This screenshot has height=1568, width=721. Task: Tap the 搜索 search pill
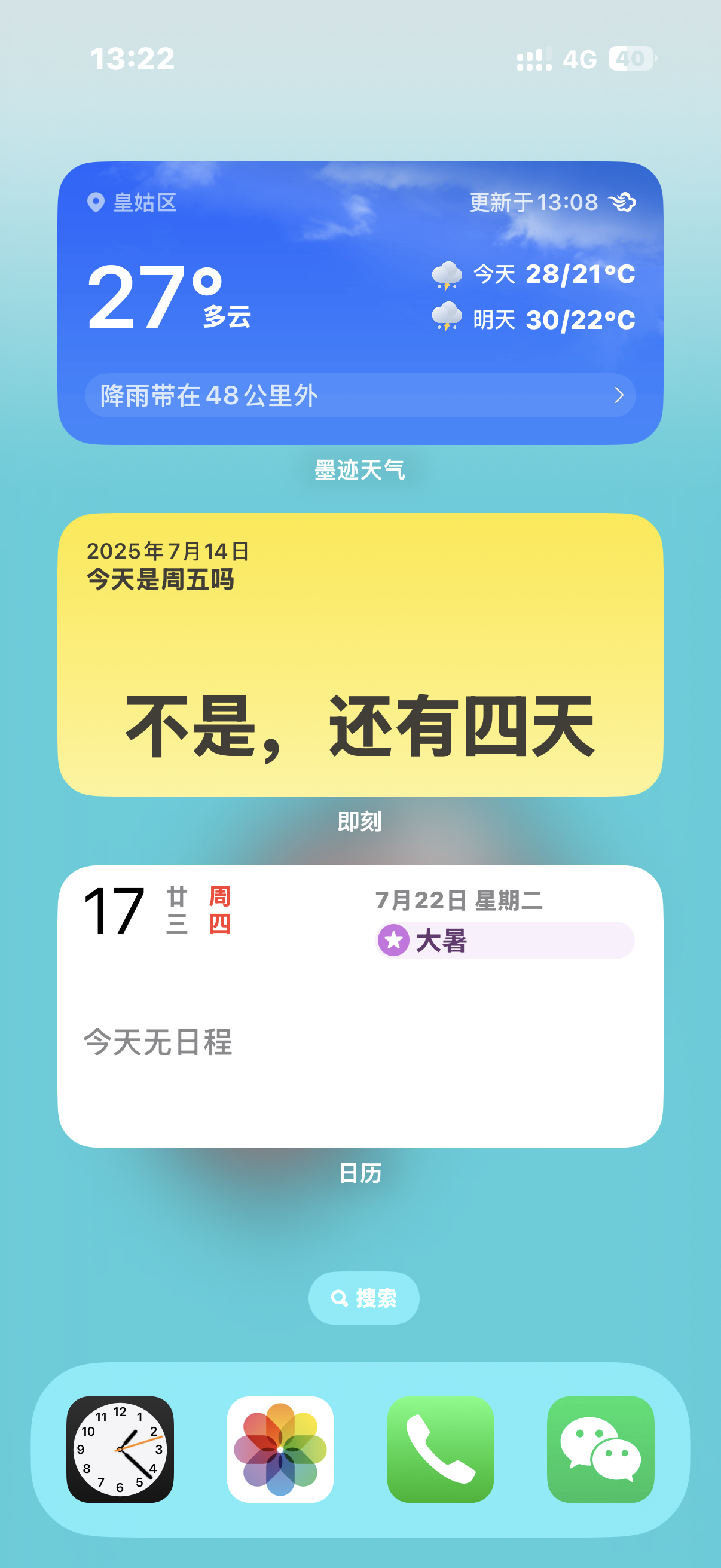tap(364, 1298)
